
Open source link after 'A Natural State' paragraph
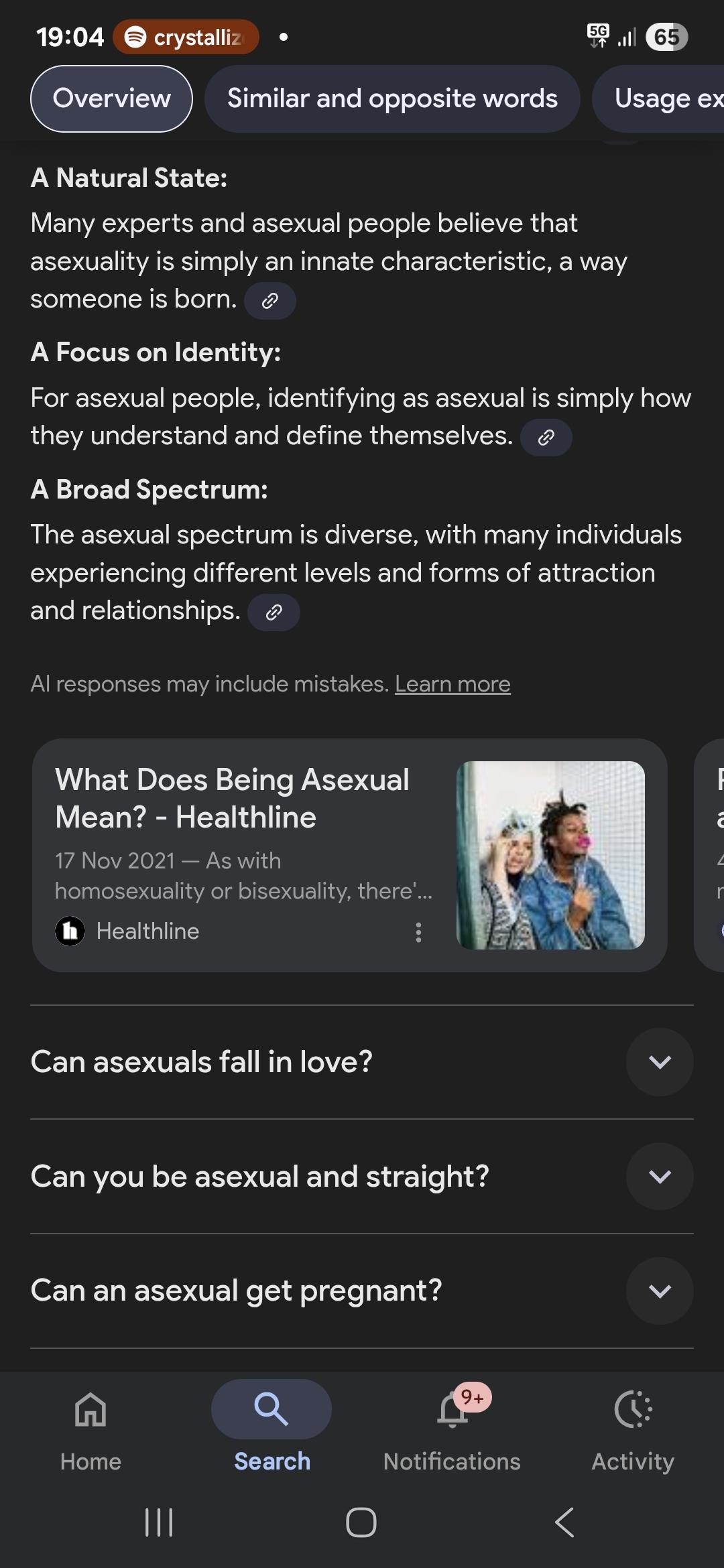(269, 301)
